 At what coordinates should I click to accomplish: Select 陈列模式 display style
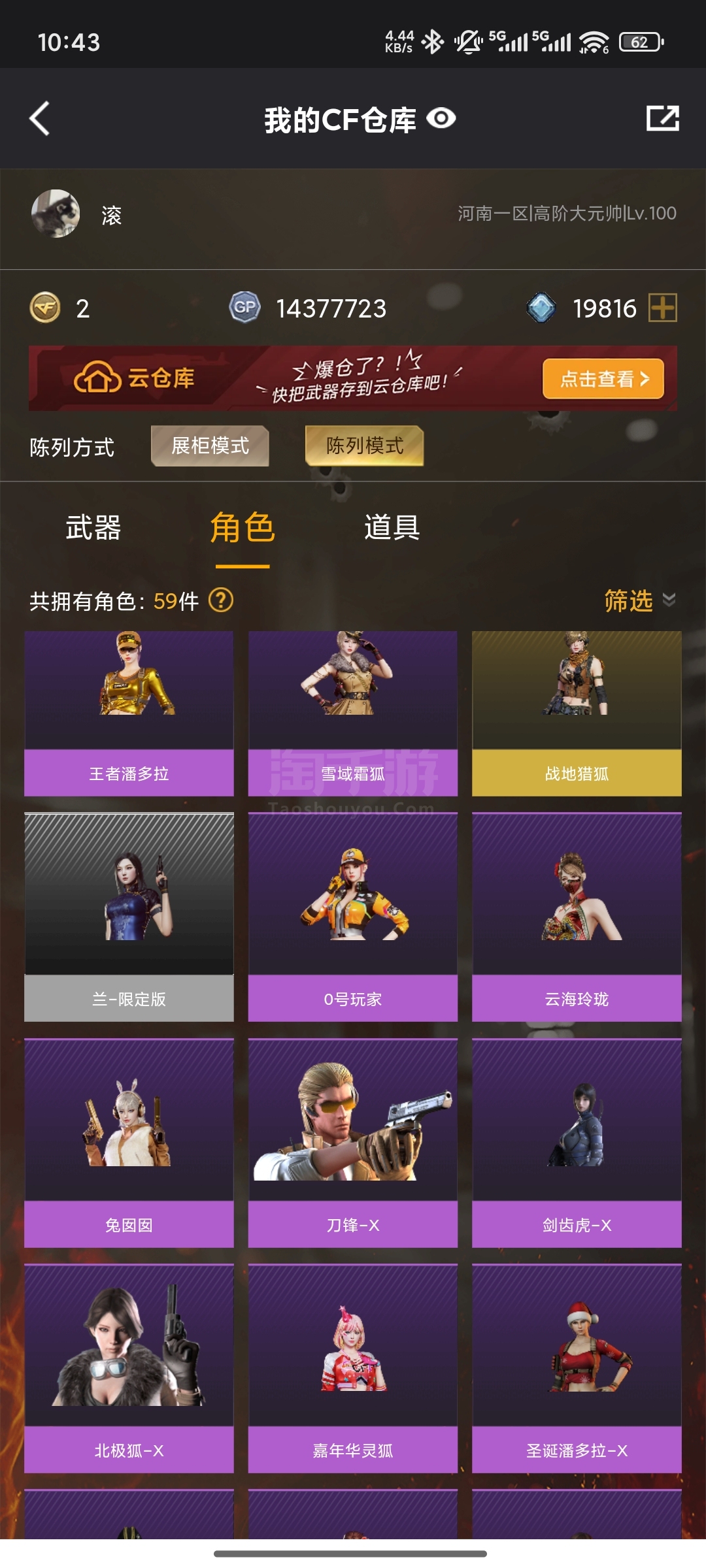pyautogui.click(x=365, y=446)
